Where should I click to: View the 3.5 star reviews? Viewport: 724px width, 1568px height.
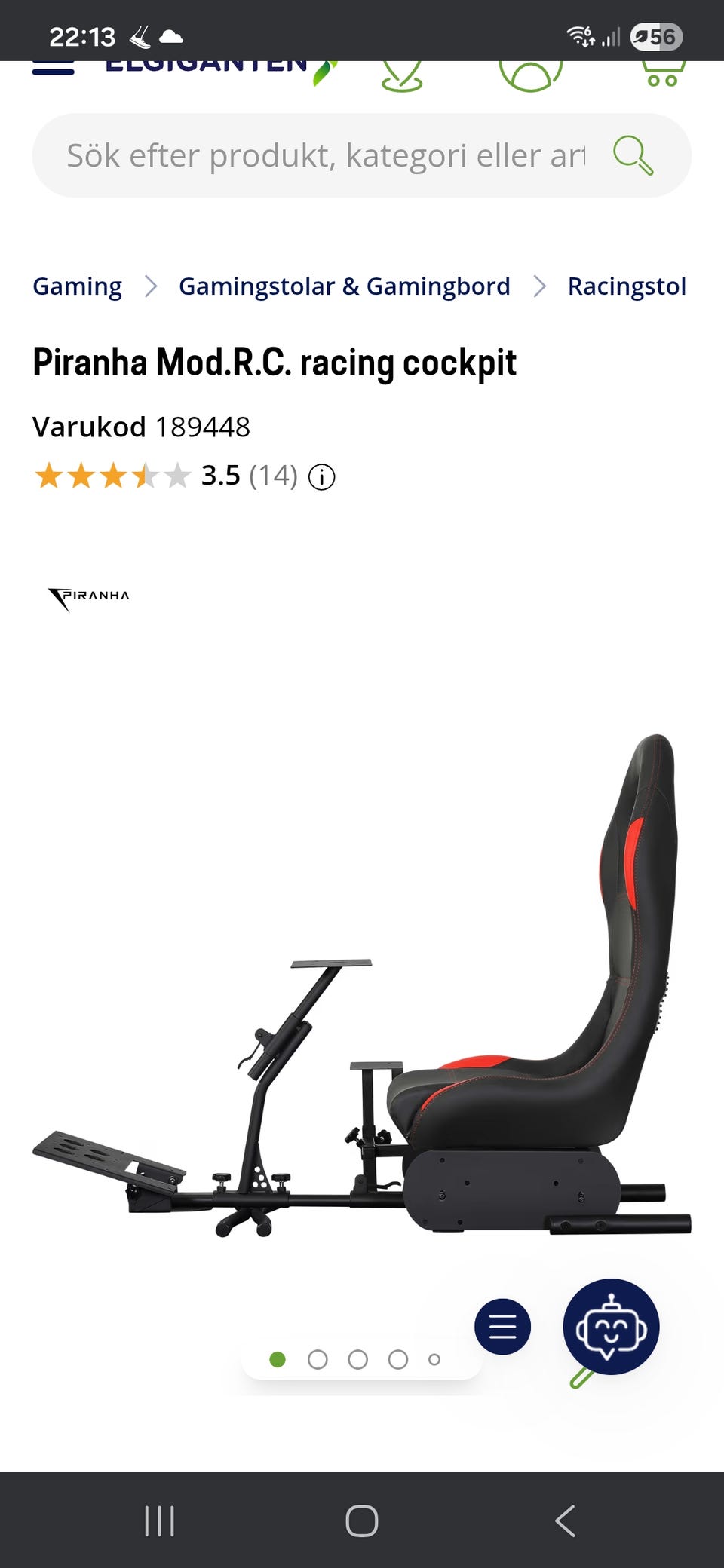coord(166,476)
